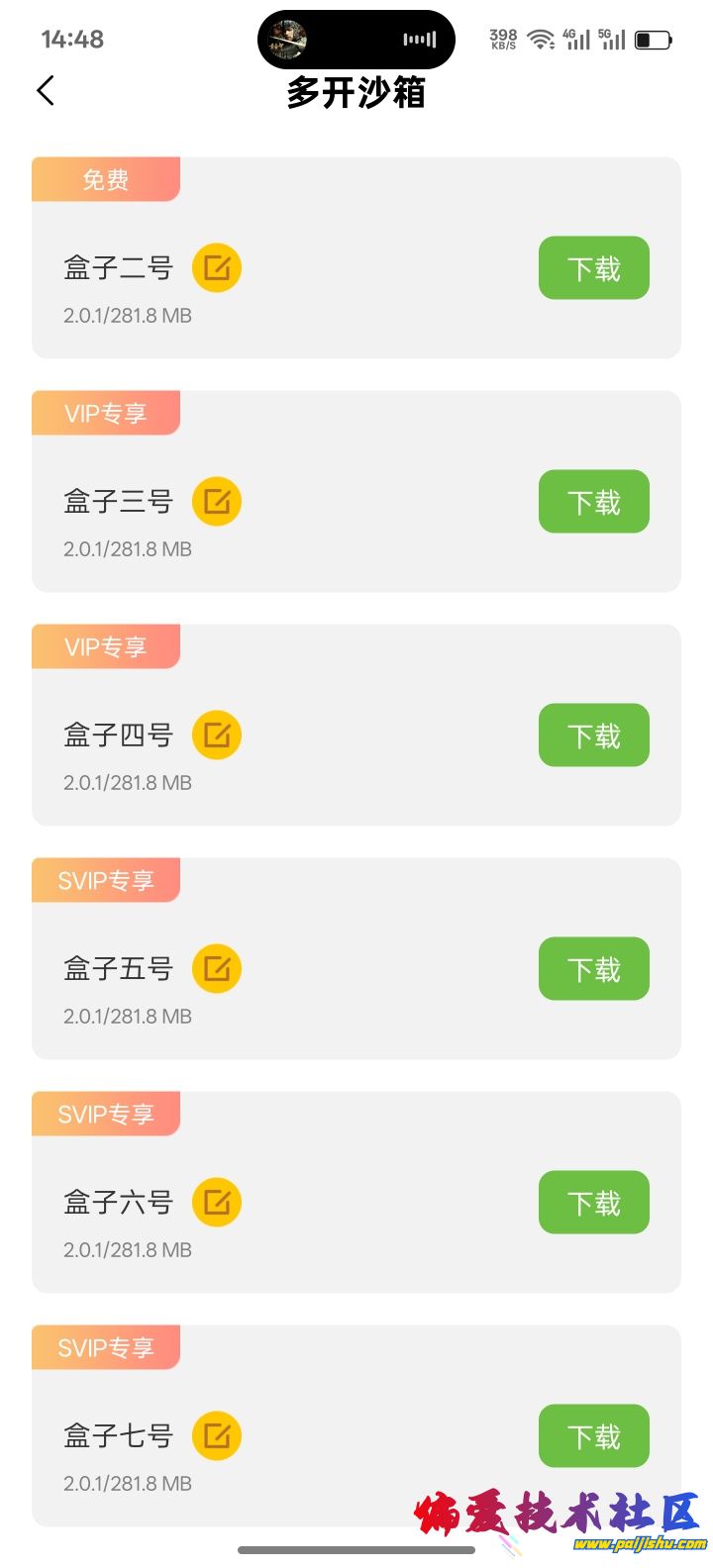Open edit for 盒子六号
The image size is (713, 1568).
[217, 1203]
